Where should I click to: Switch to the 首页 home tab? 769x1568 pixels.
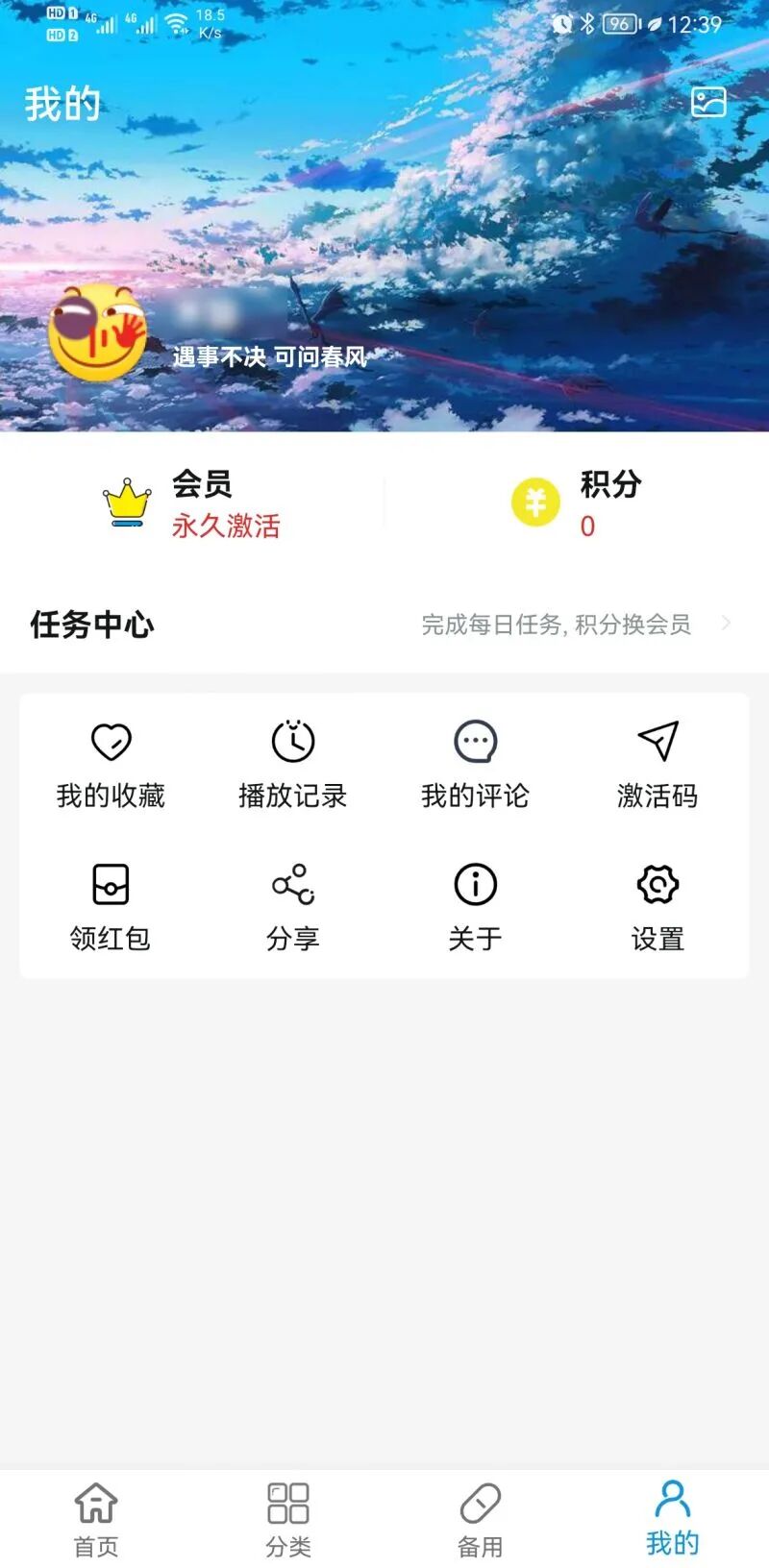coord(96,1519)
